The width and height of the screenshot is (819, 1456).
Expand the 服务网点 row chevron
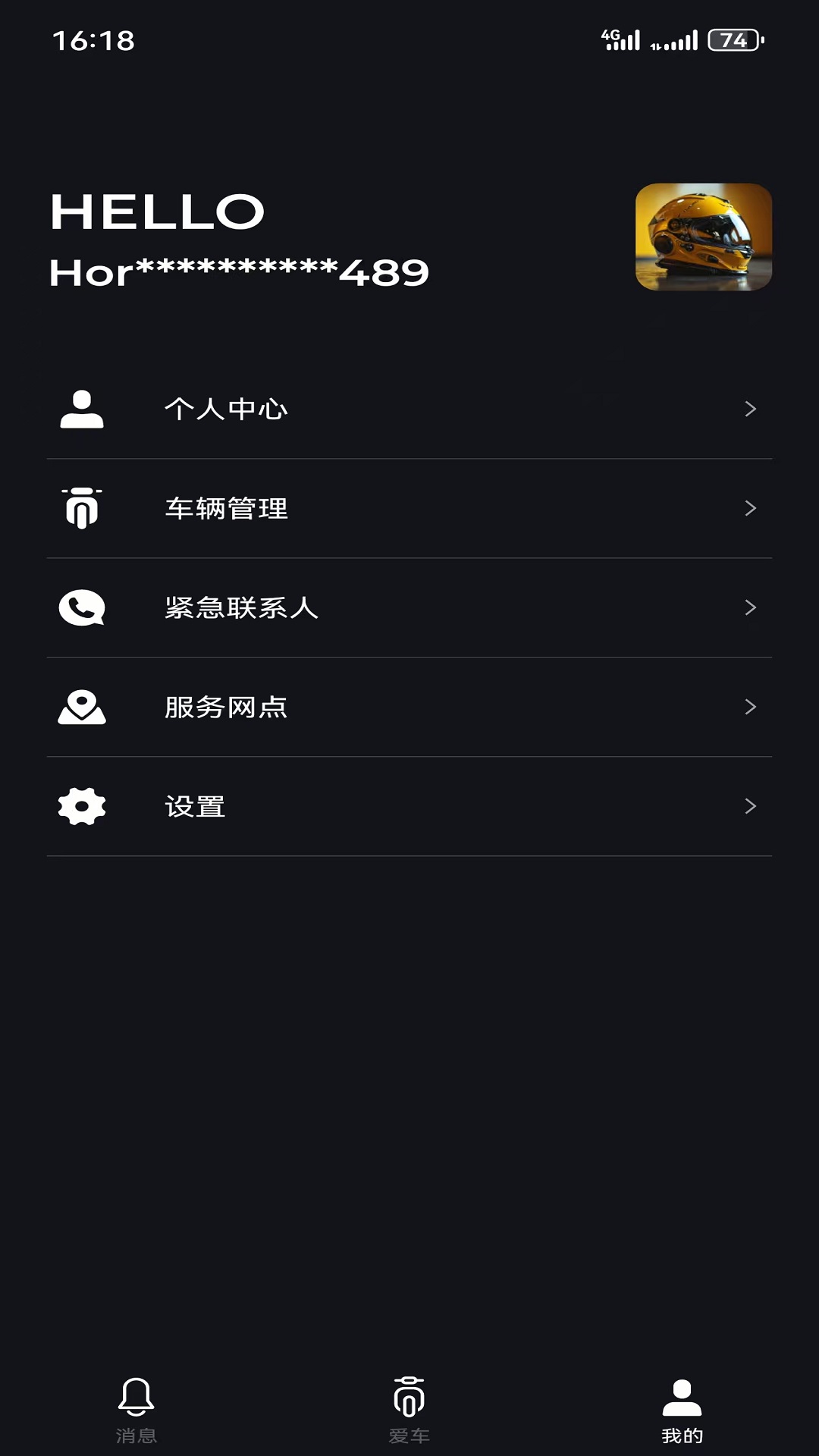[x=752, y=708]
